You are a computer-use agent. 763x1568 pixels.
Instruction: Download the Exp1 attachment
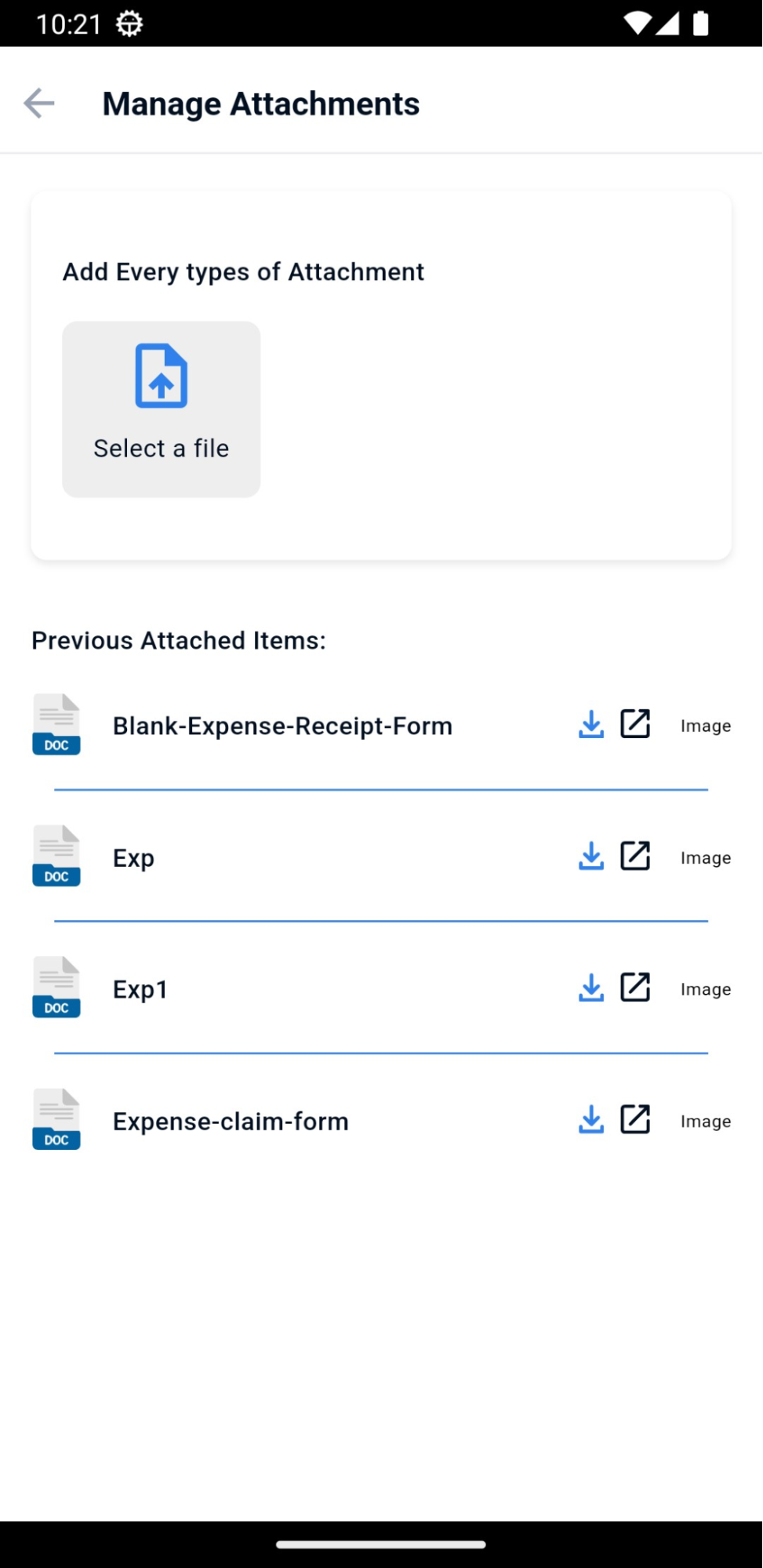click(x=591, y=988)
